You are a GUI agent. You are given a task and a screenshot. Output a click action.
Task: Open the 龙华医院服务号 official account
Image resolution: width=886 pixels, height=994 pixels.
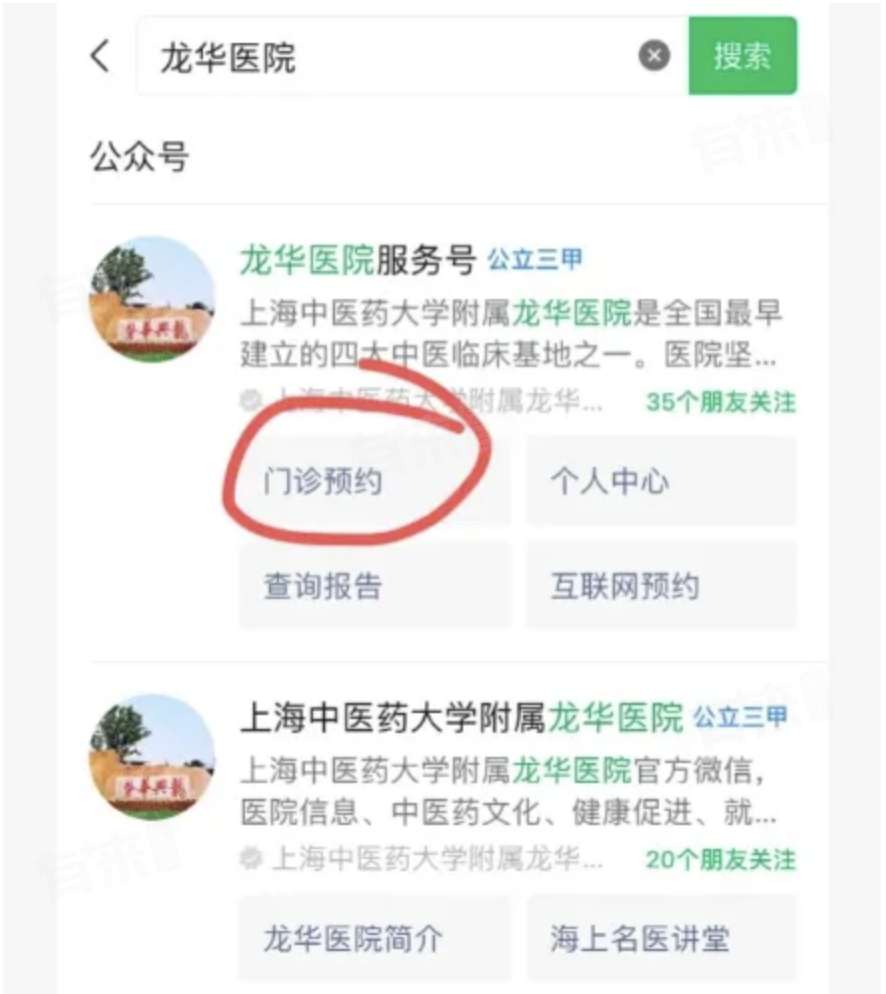357,261
